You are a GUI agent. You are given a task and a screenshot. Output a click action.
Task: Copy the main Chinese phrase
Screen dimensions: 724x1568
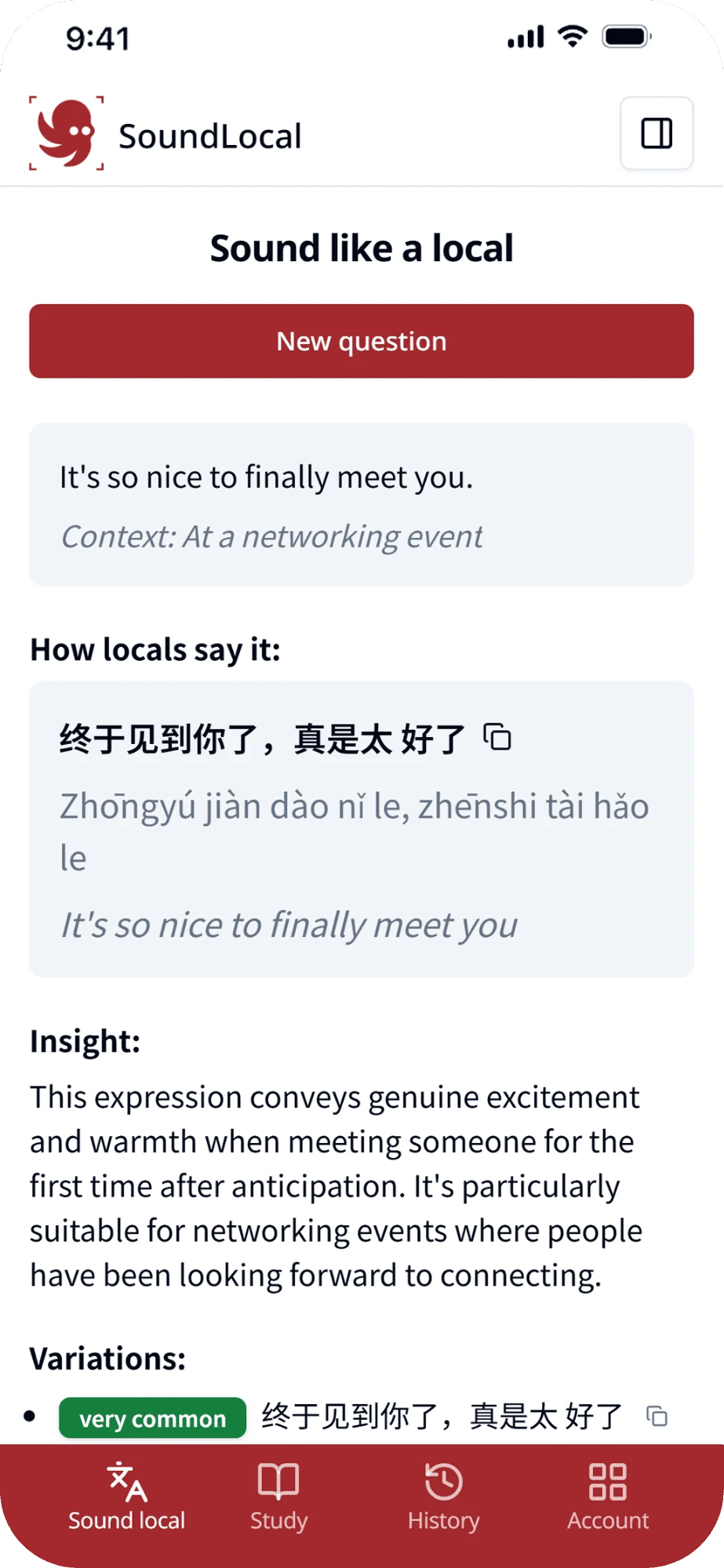point(497,738)
